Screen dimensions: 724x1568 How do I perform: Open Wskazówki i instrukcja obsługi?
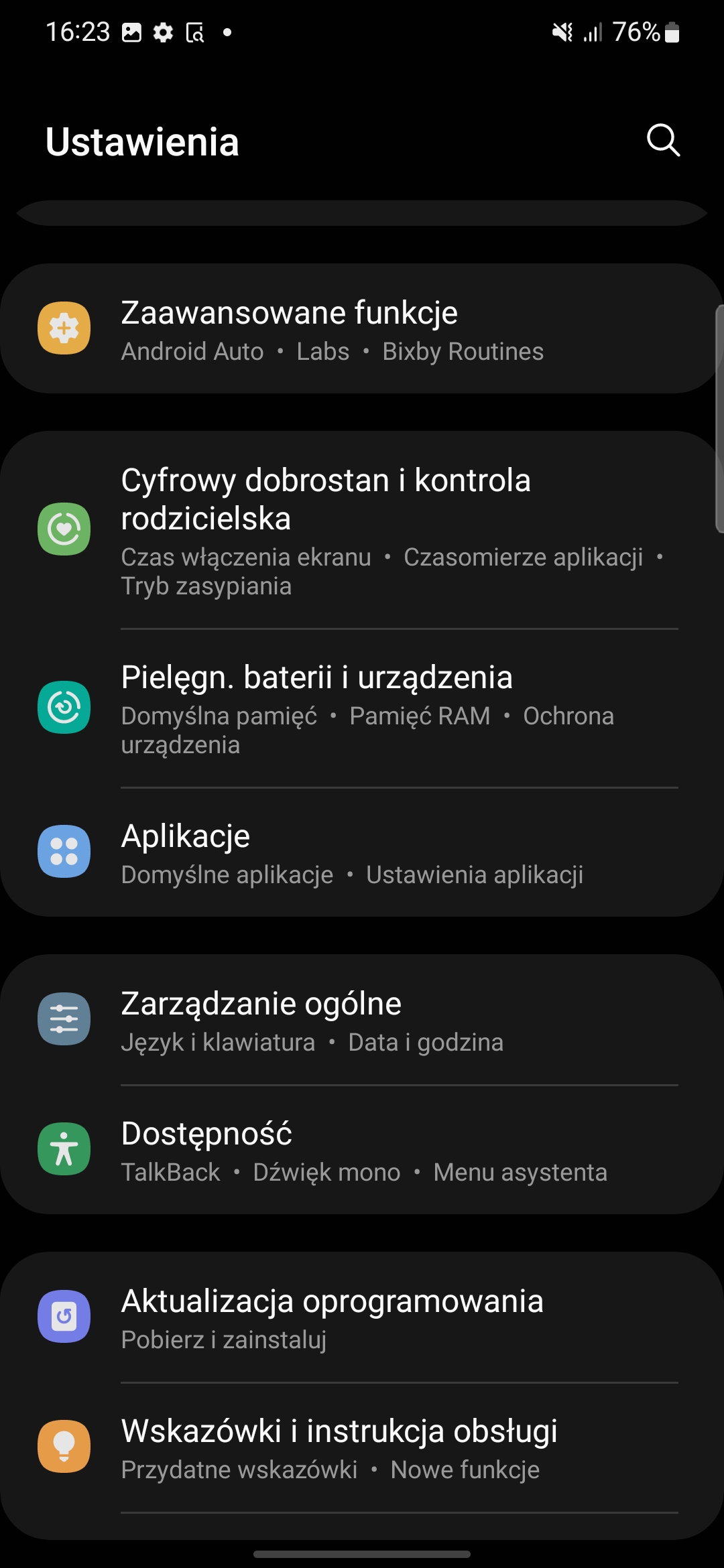(362, 1447)
